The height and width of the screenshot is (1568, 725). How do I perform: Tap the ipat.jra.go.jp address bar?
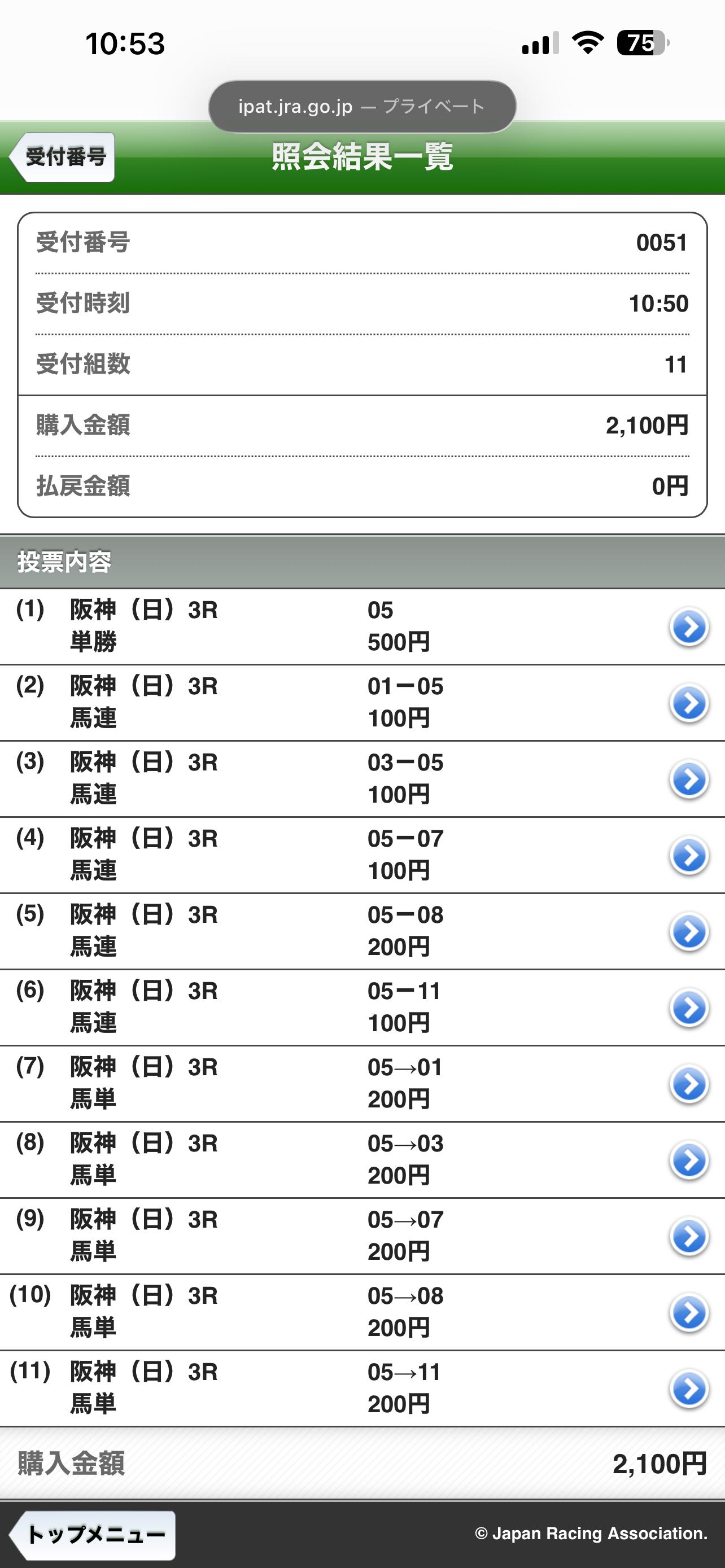[x=362, y=107]
